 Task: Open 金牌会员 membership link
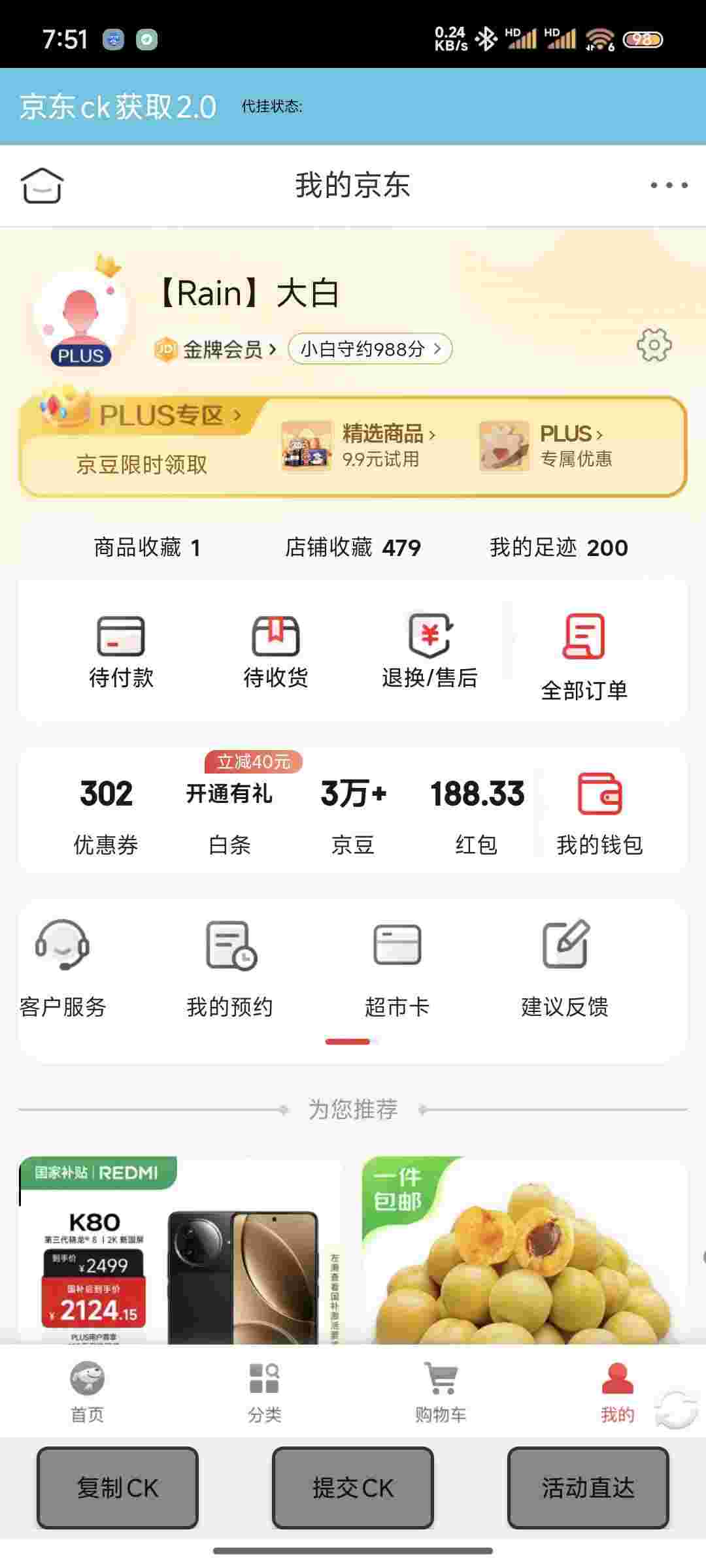coord(216,350)
